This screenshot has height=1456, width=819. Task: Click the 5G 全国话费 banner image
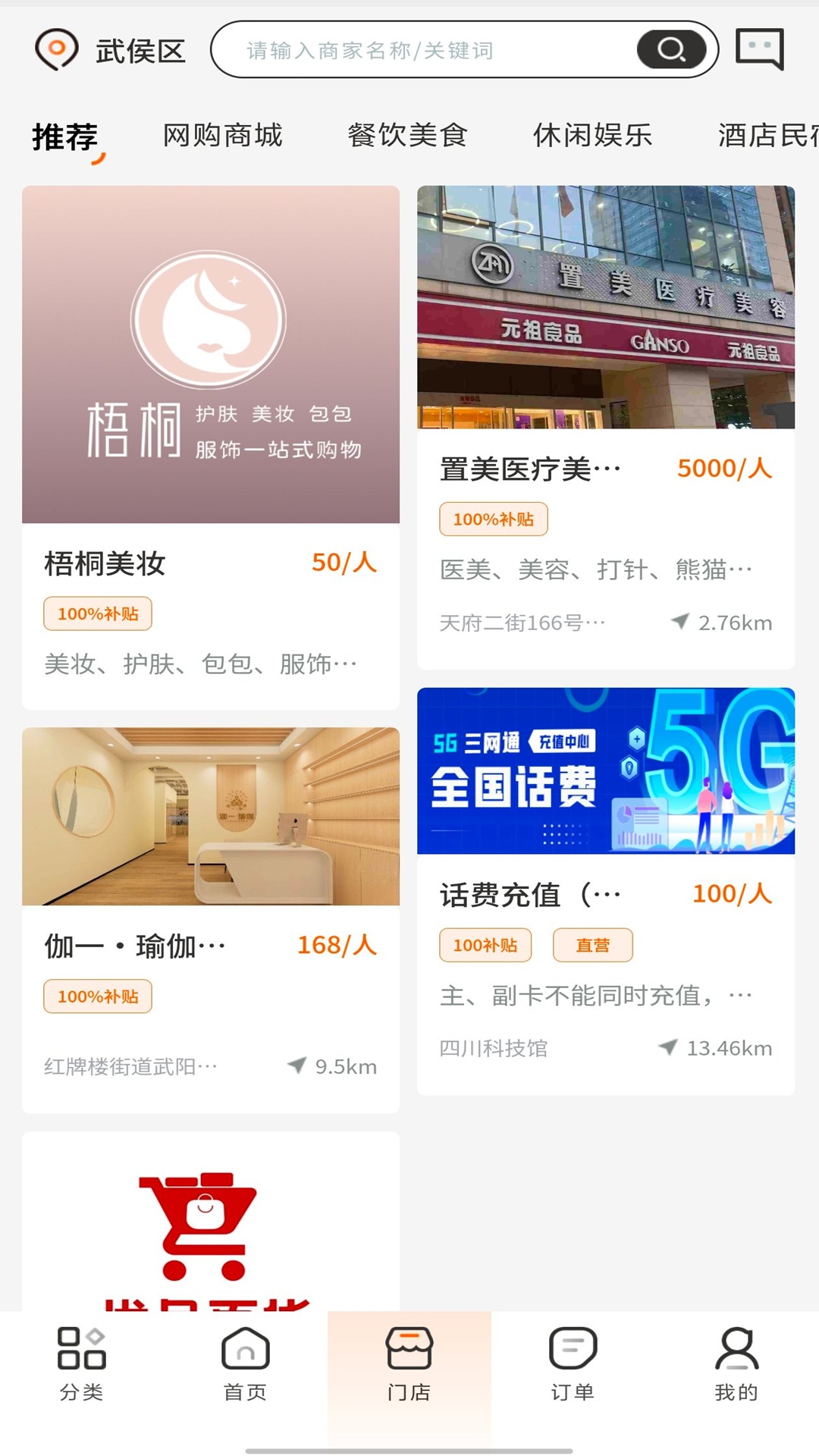604,770
